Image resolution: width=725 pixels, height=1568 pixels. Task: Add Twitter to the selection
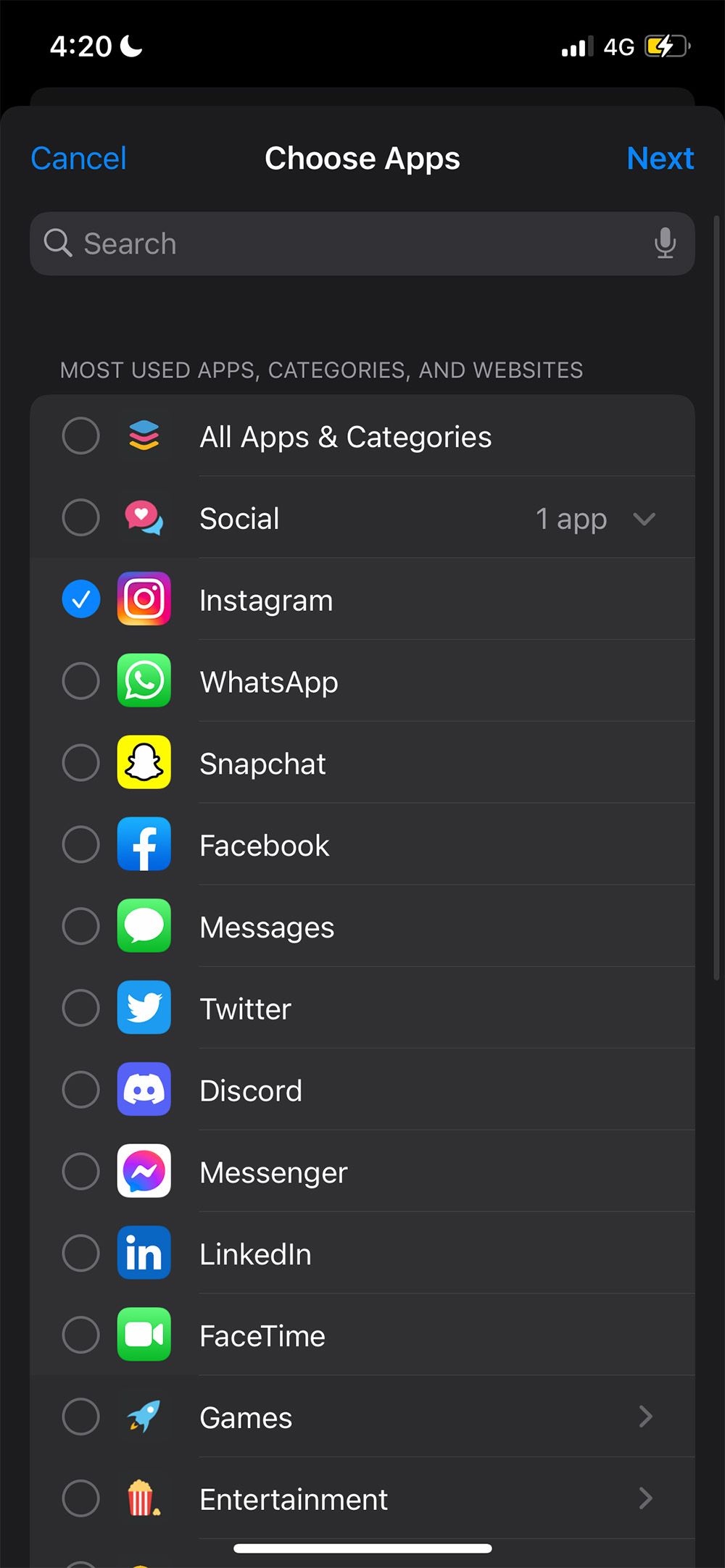tap(81, 1009)
